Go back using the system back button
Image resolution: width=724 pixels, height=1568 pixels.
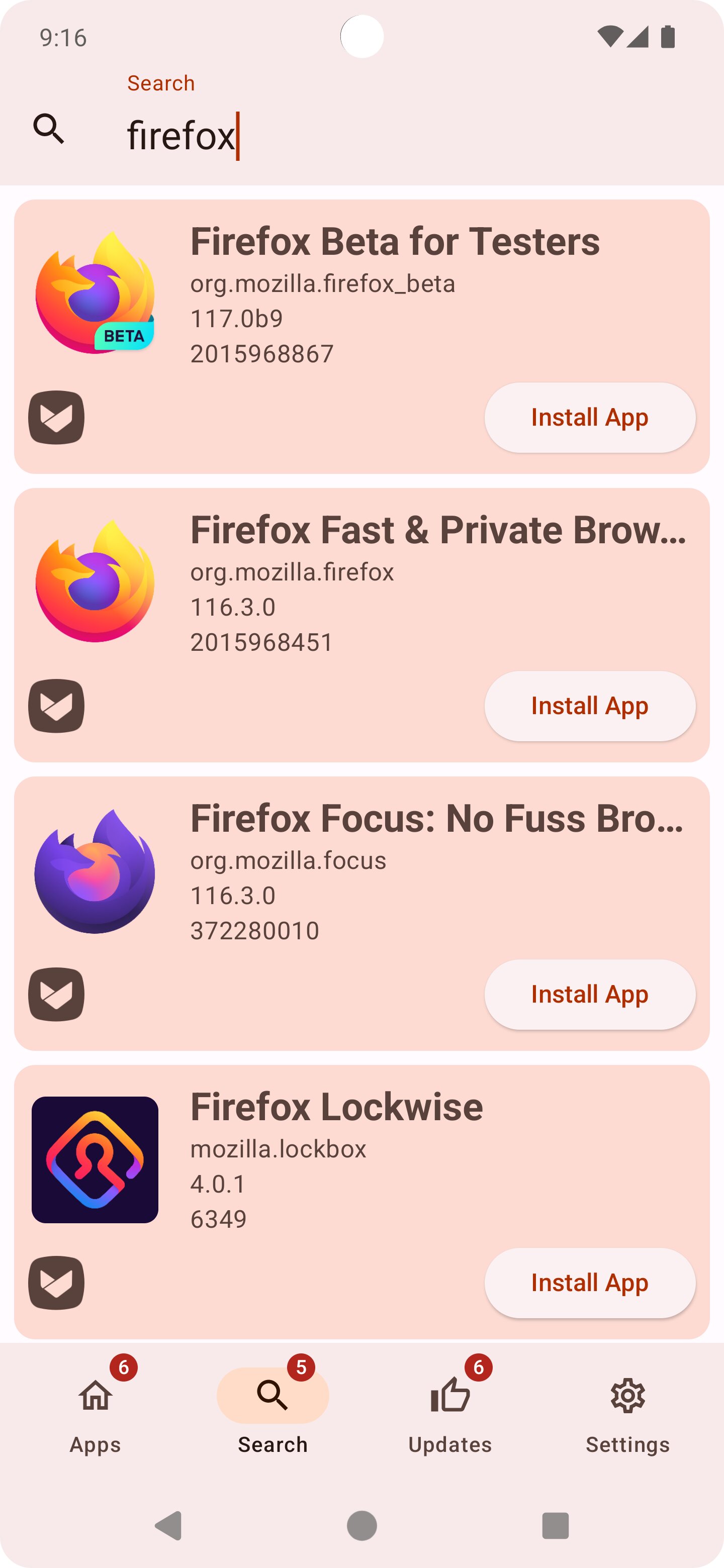(168, 1526)
